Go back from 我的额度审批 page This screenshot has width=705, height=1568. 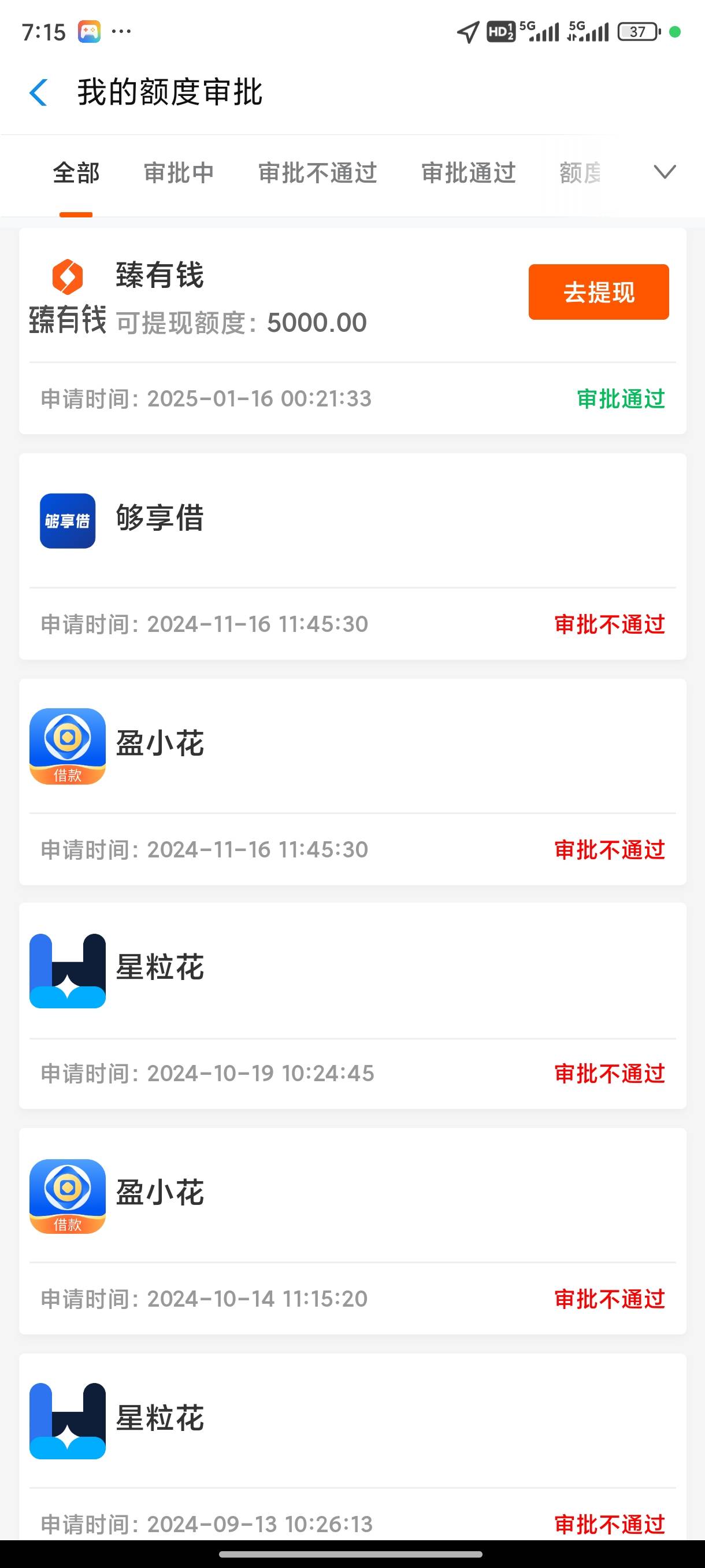(x=38, y=93)
